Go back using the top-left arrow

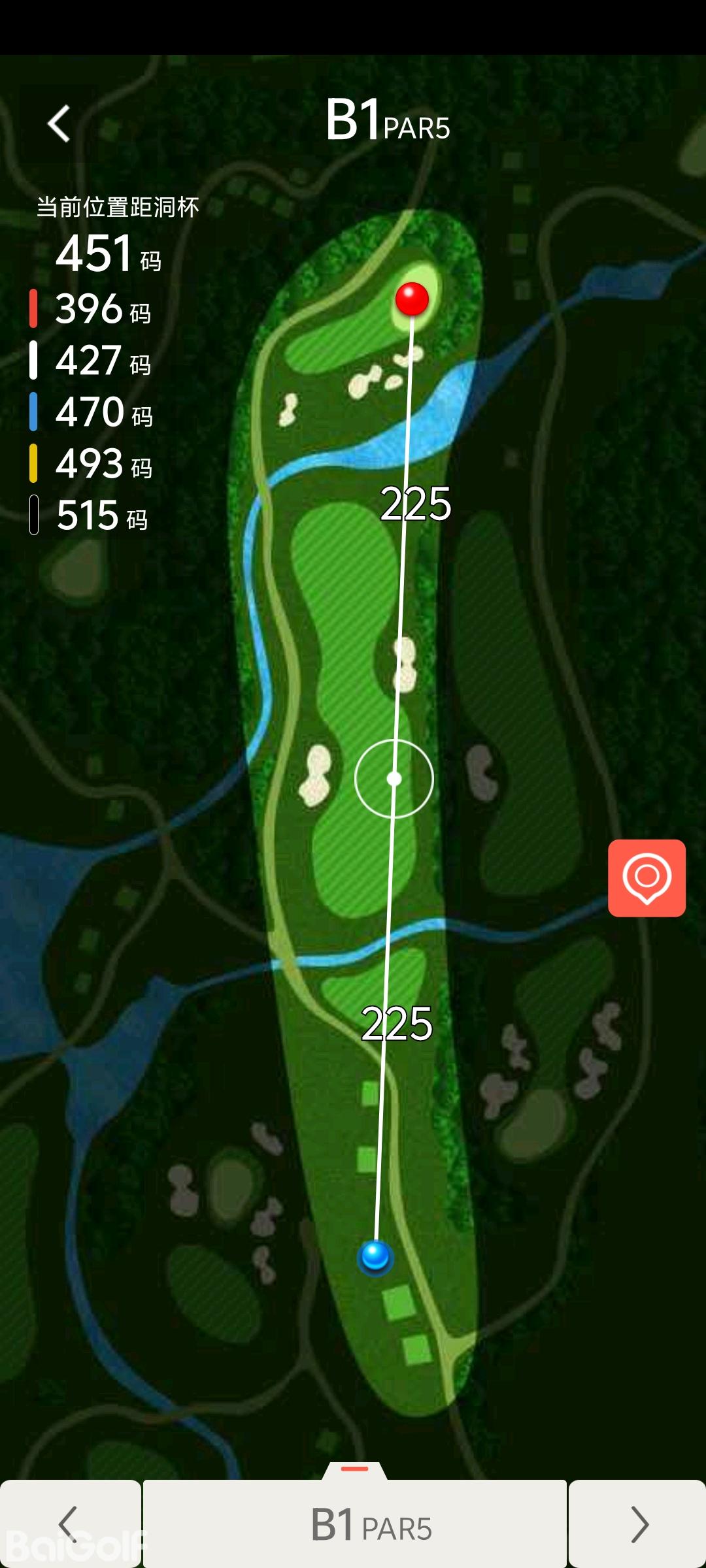click(x=59, y=123)
